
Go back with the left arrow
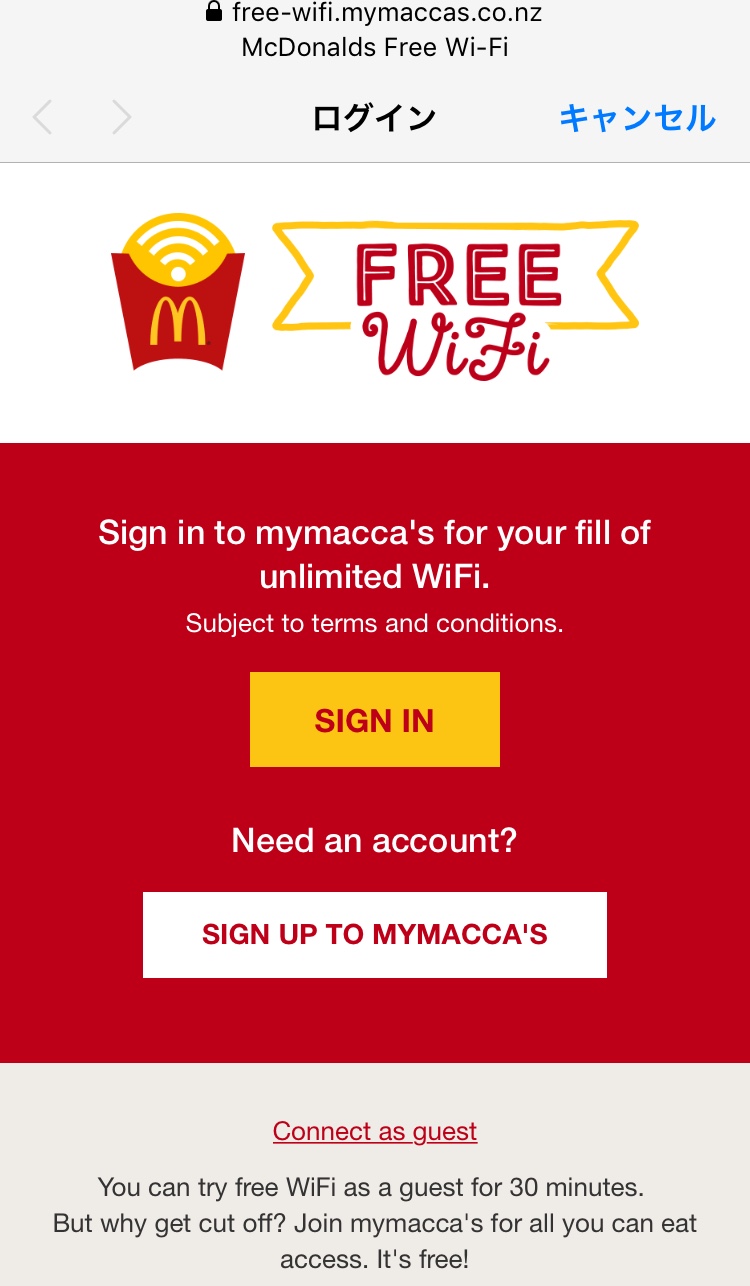43,118
